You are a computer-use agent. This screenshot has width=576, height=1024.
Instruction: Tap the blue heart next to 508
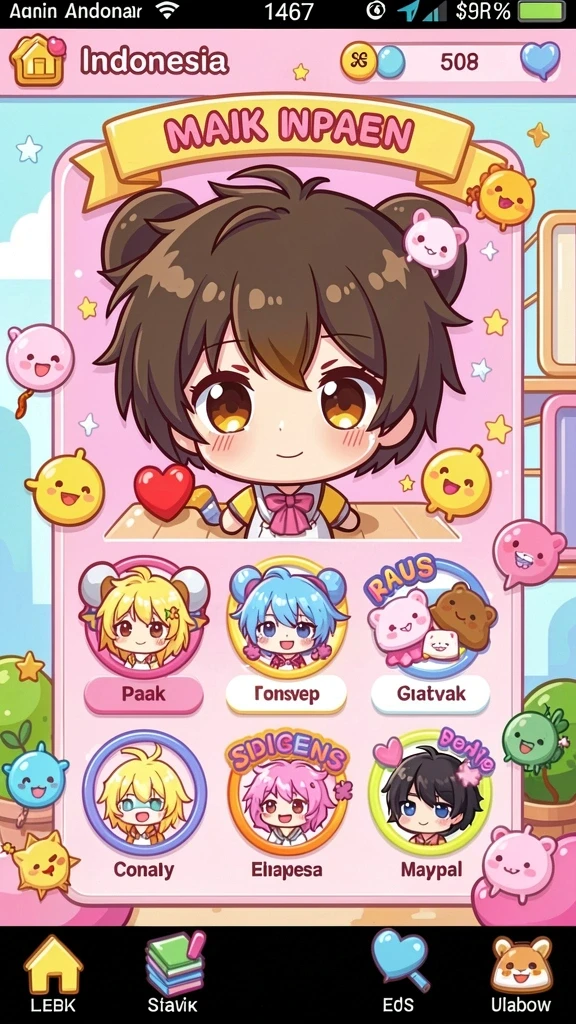point(540,60)
